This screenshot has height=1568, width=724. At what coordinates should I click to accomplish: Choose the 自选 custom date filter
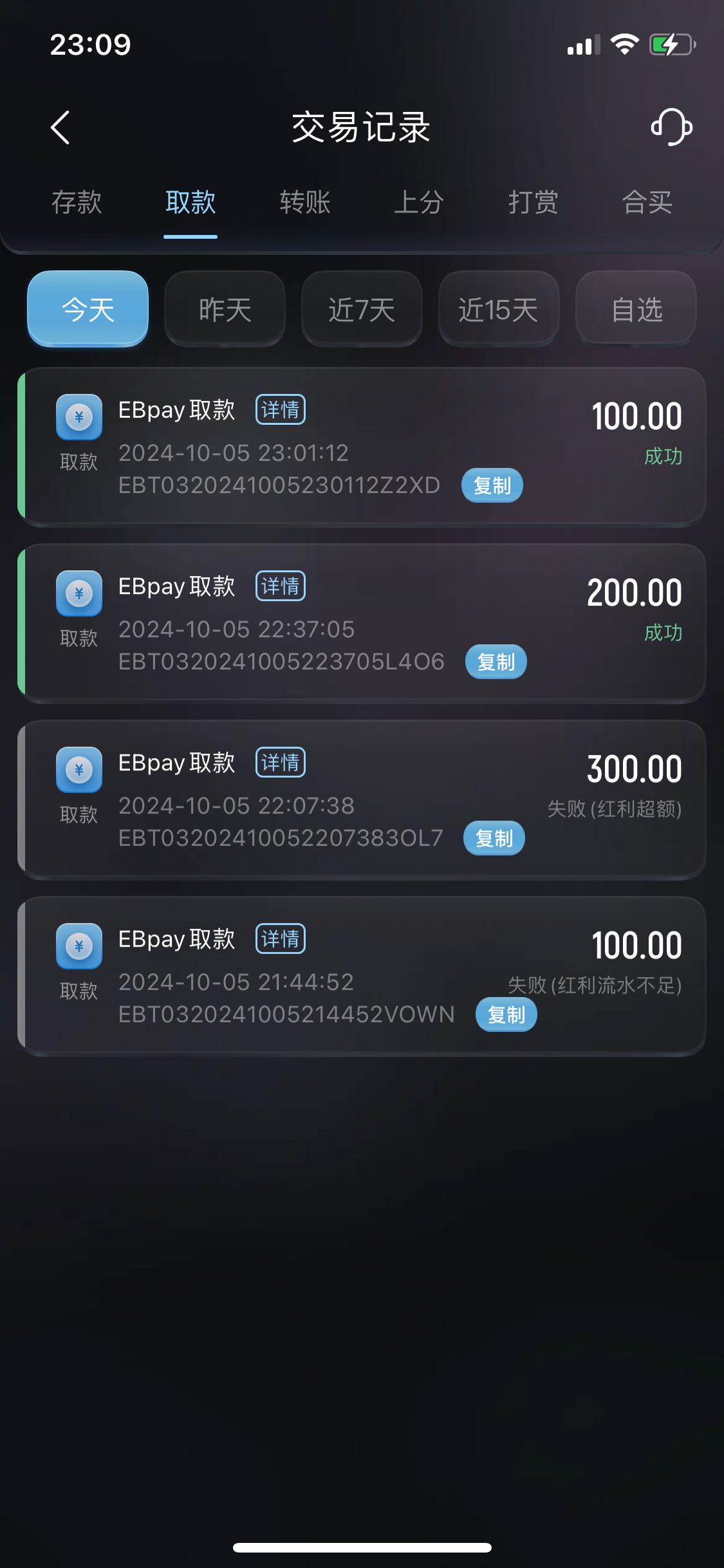636,310
